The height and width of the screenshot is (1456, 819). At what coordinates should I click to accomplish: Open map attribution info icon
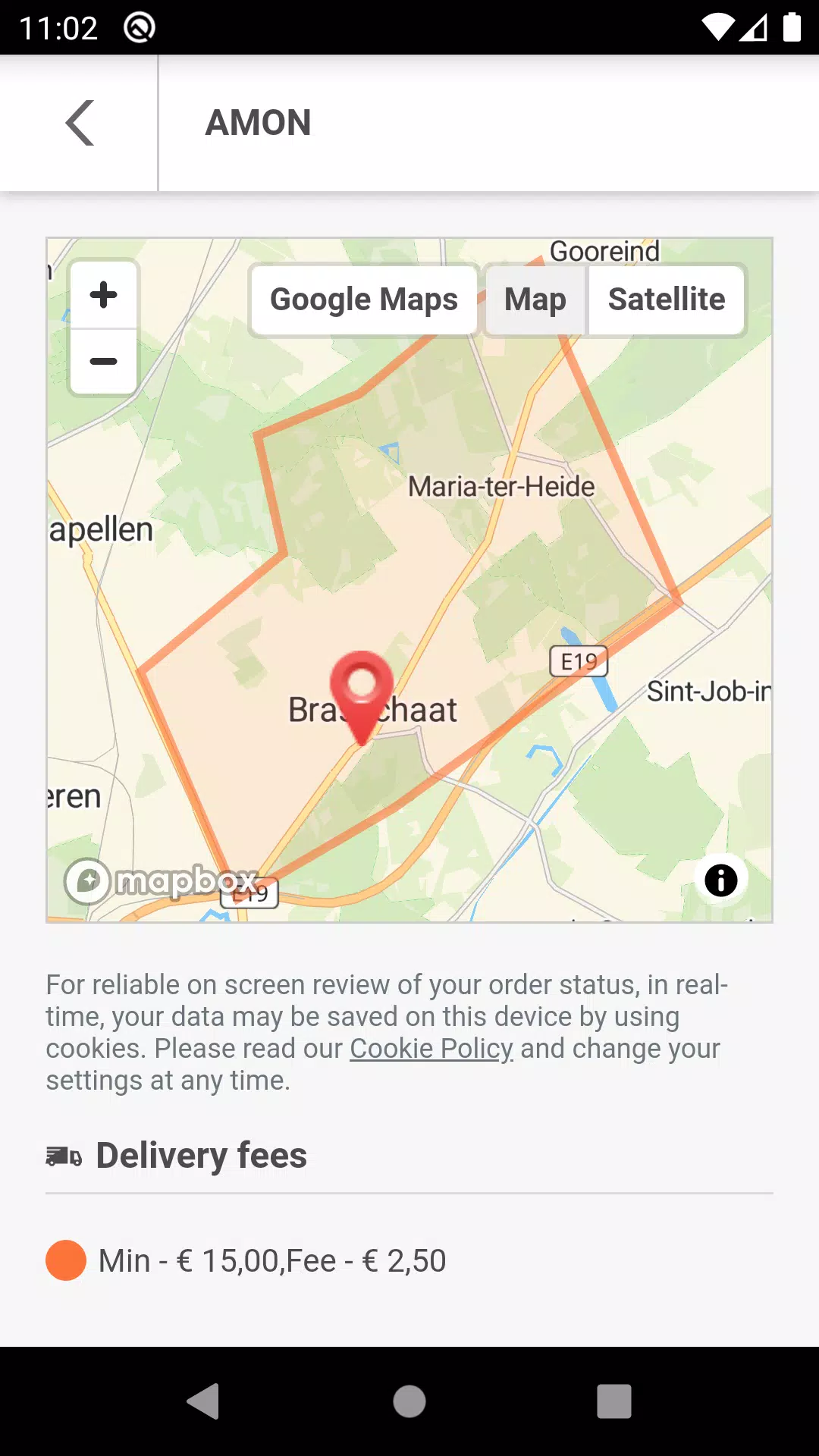point(720,880)
